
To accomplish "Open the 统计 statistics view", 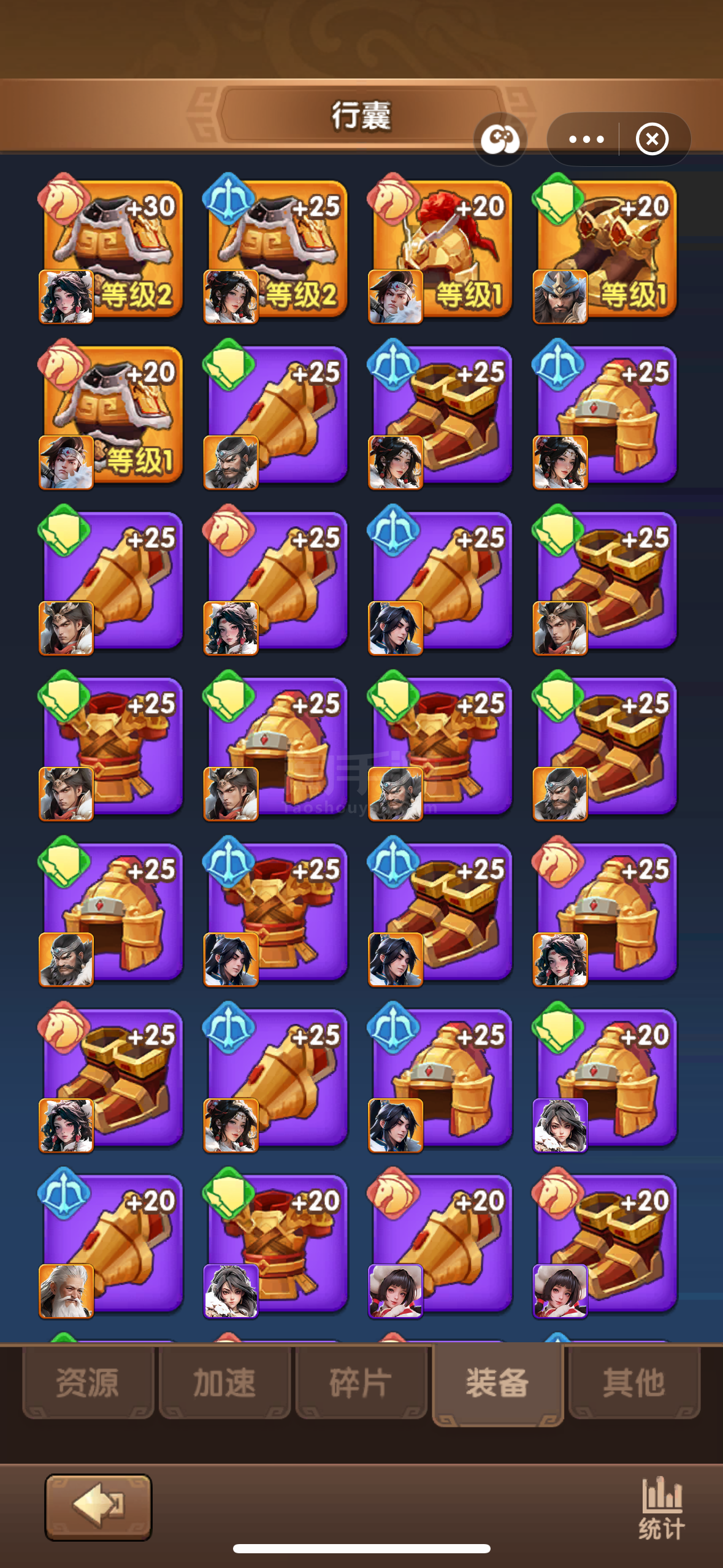I will (662, 1508).
